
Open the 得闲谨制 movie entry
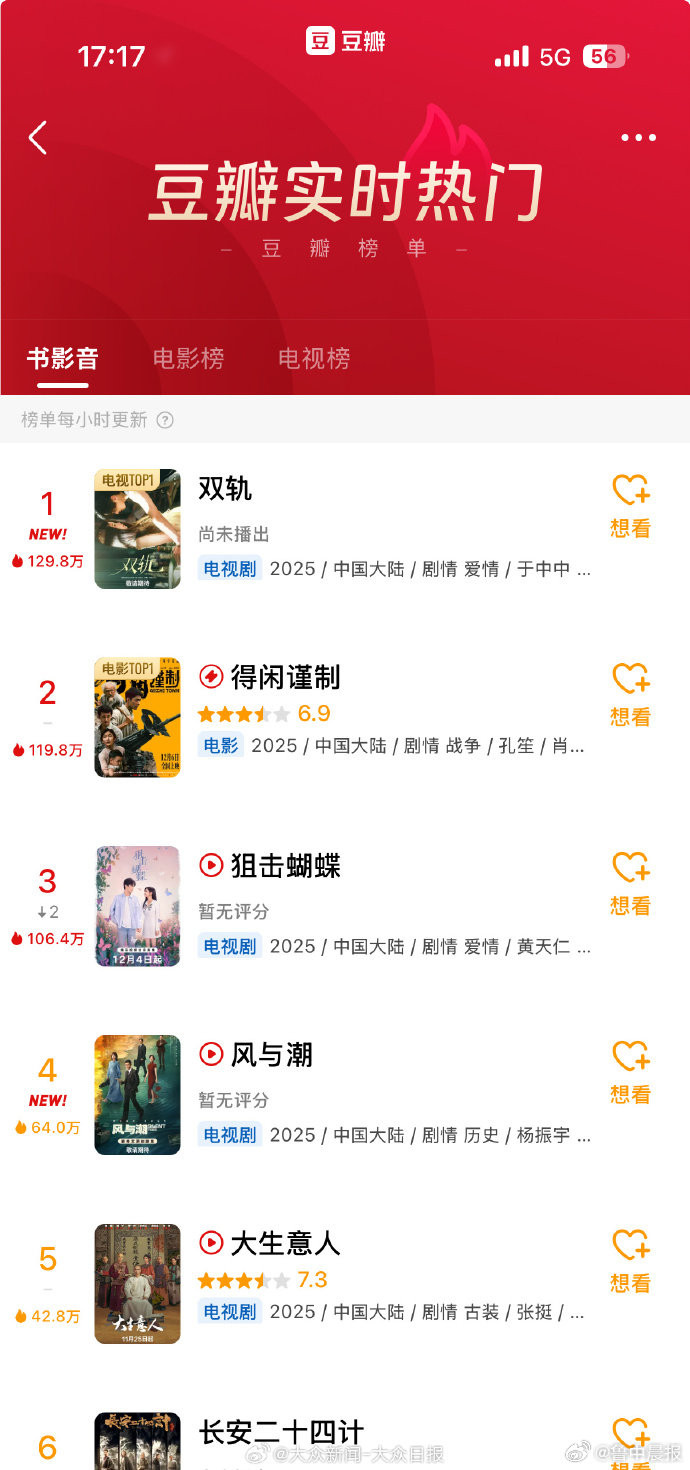click(x=286, y=677)
